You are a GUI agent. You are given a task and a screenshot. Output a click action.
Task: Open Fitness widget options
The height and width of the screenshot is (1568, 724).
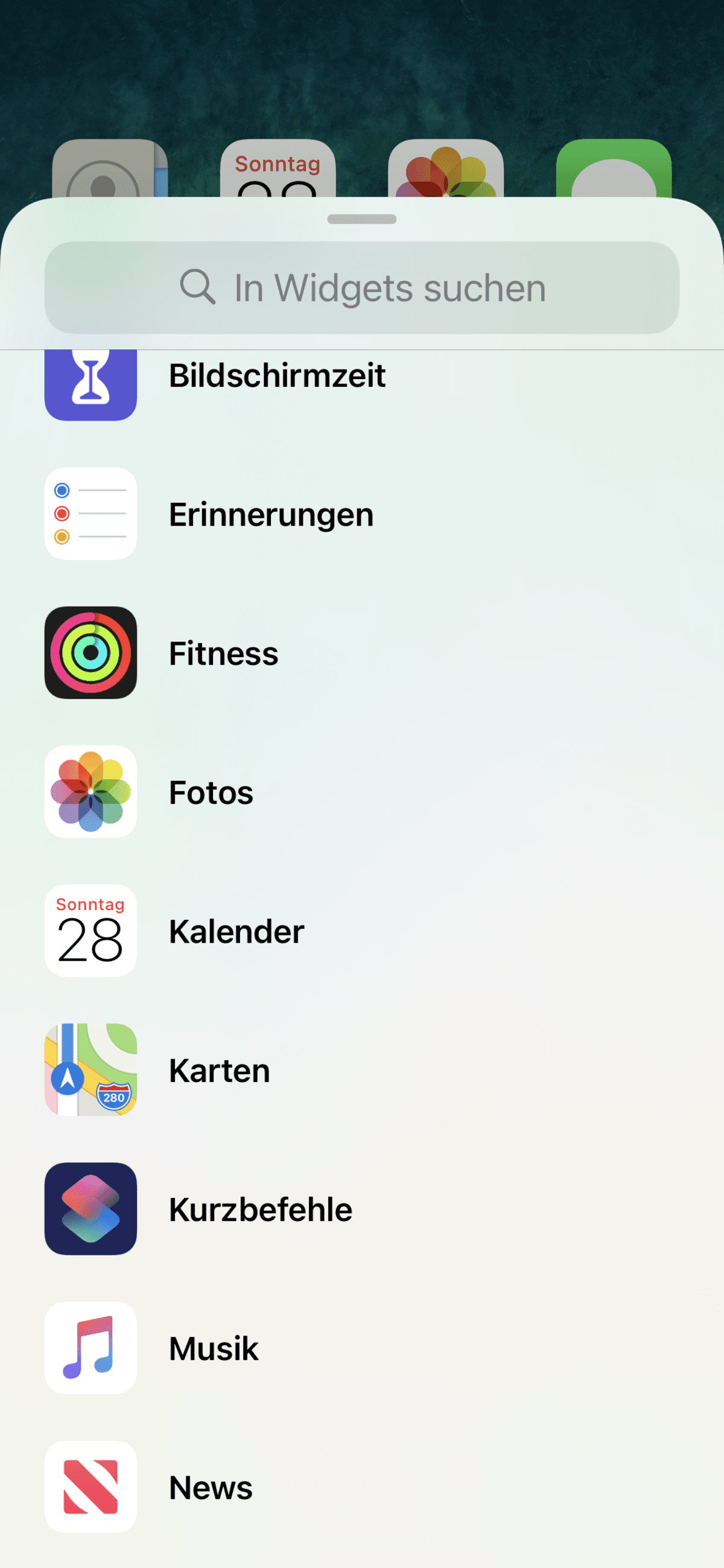(362, 652)
